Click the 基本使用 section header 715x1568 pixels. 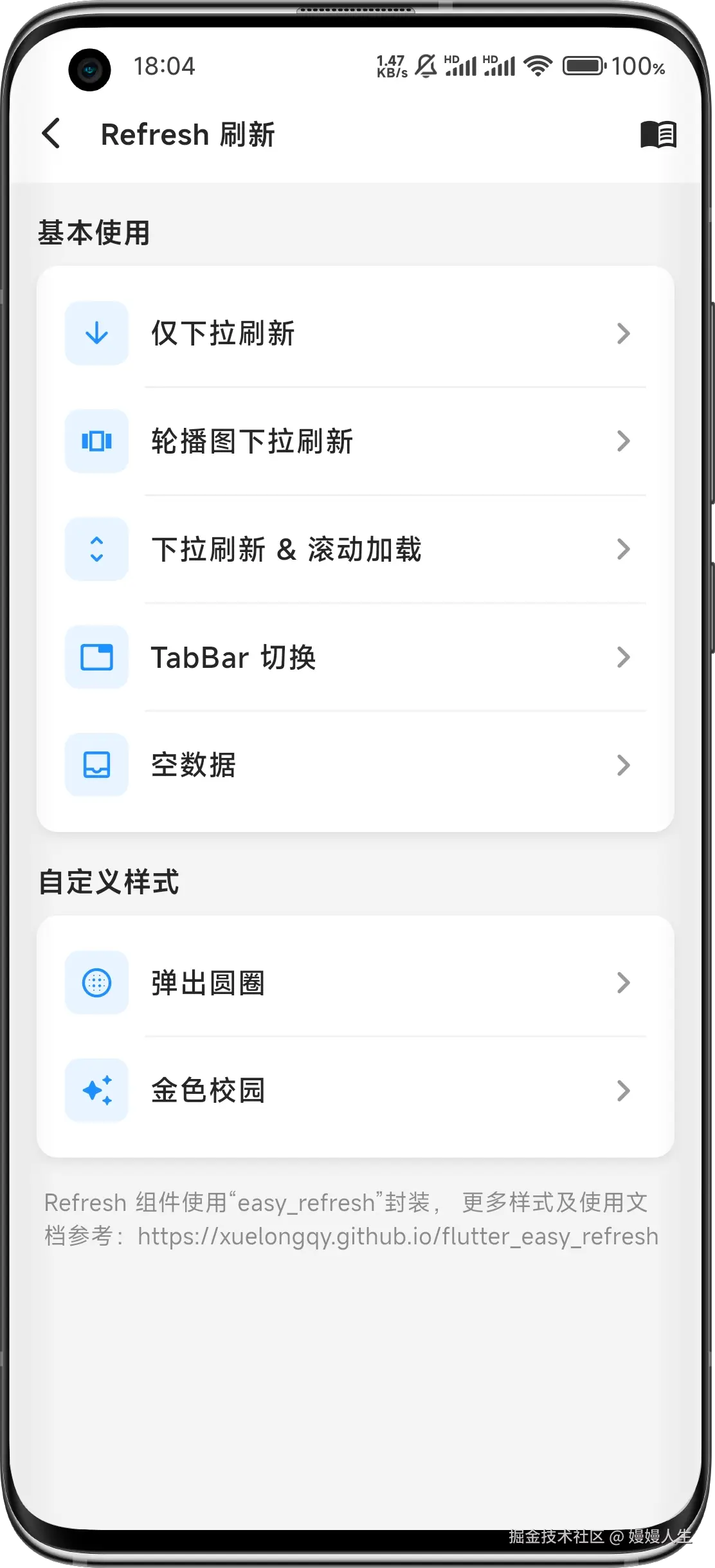(93, 233)
